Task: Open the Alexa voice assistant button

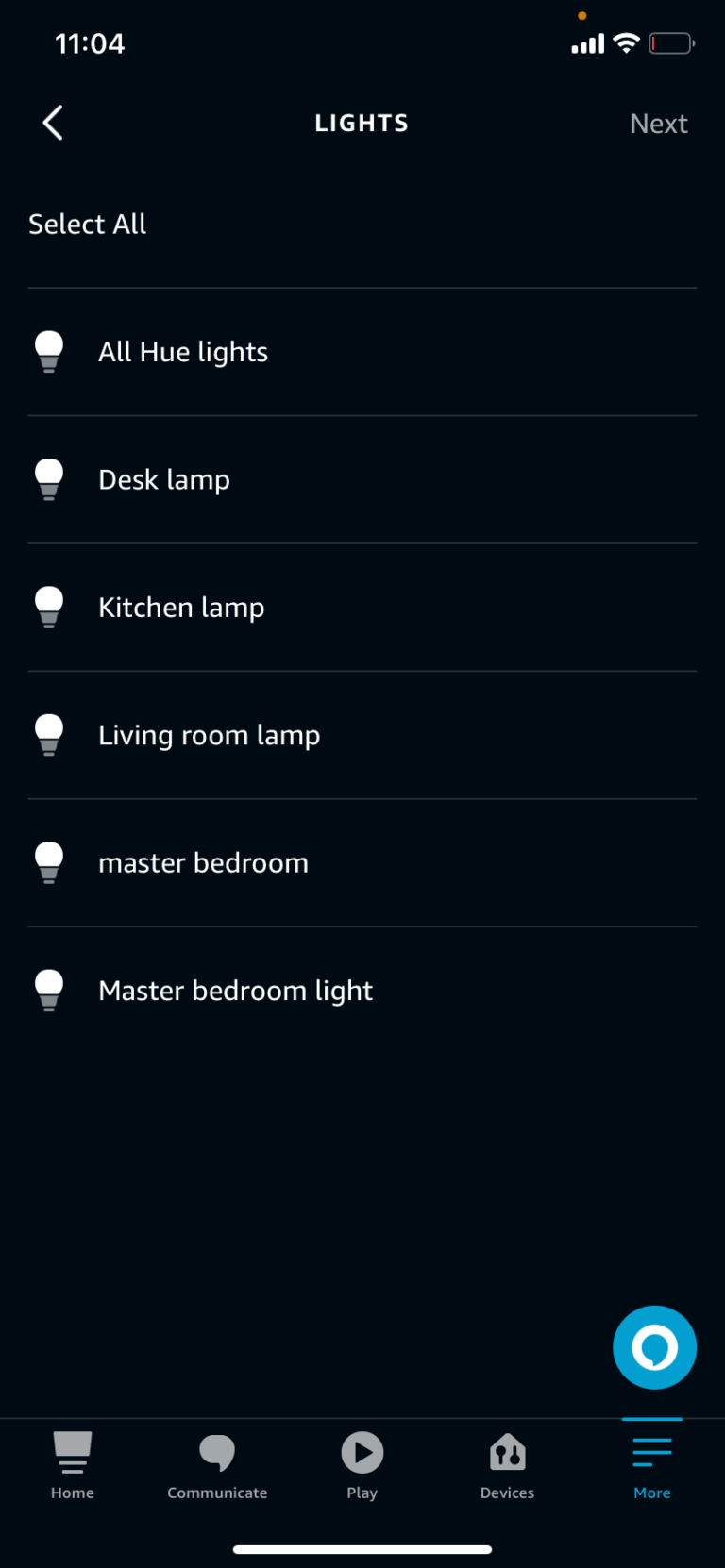Action: pos(654,1347)
